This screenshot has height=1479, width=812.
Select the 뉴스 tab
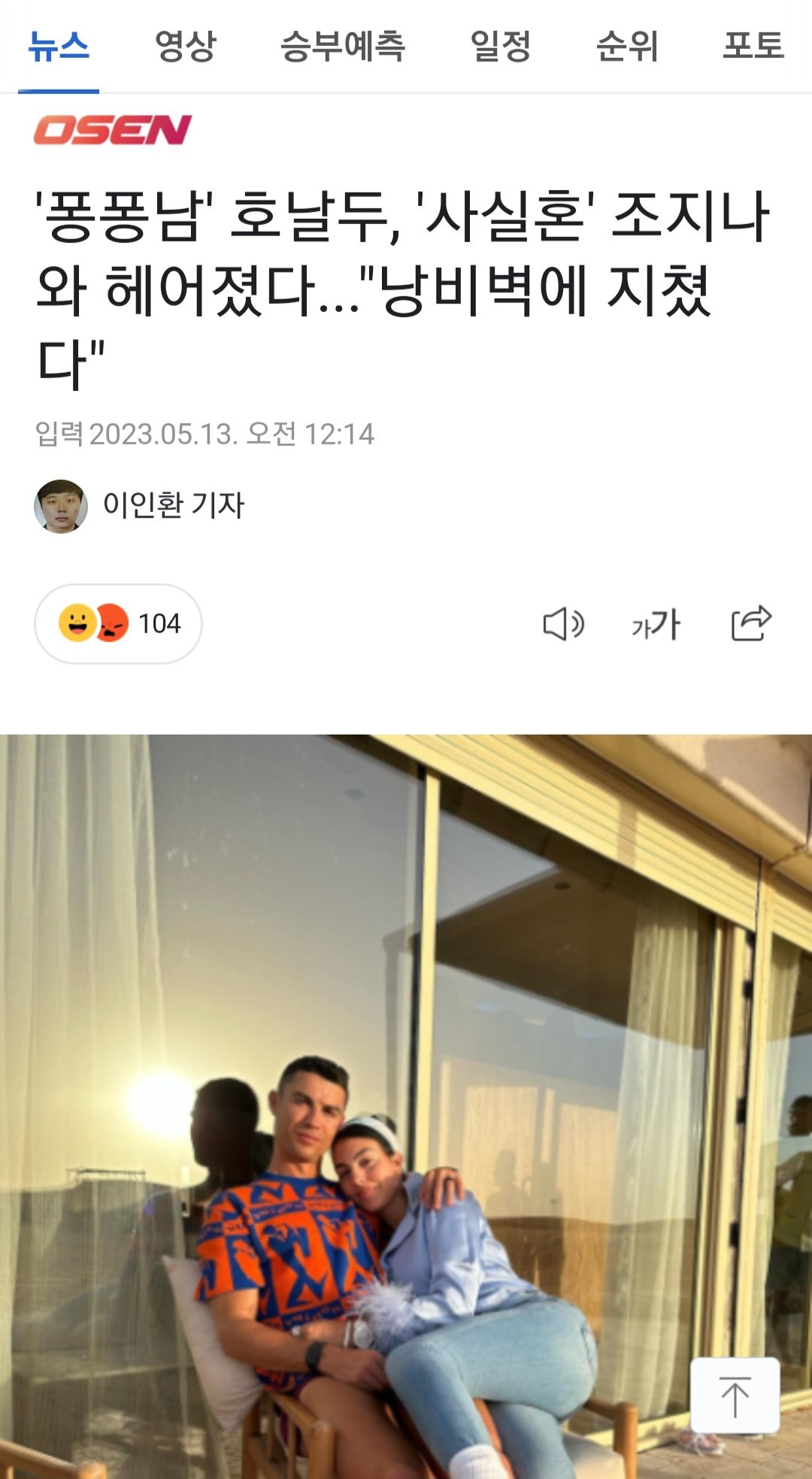[x=59, y=47]
